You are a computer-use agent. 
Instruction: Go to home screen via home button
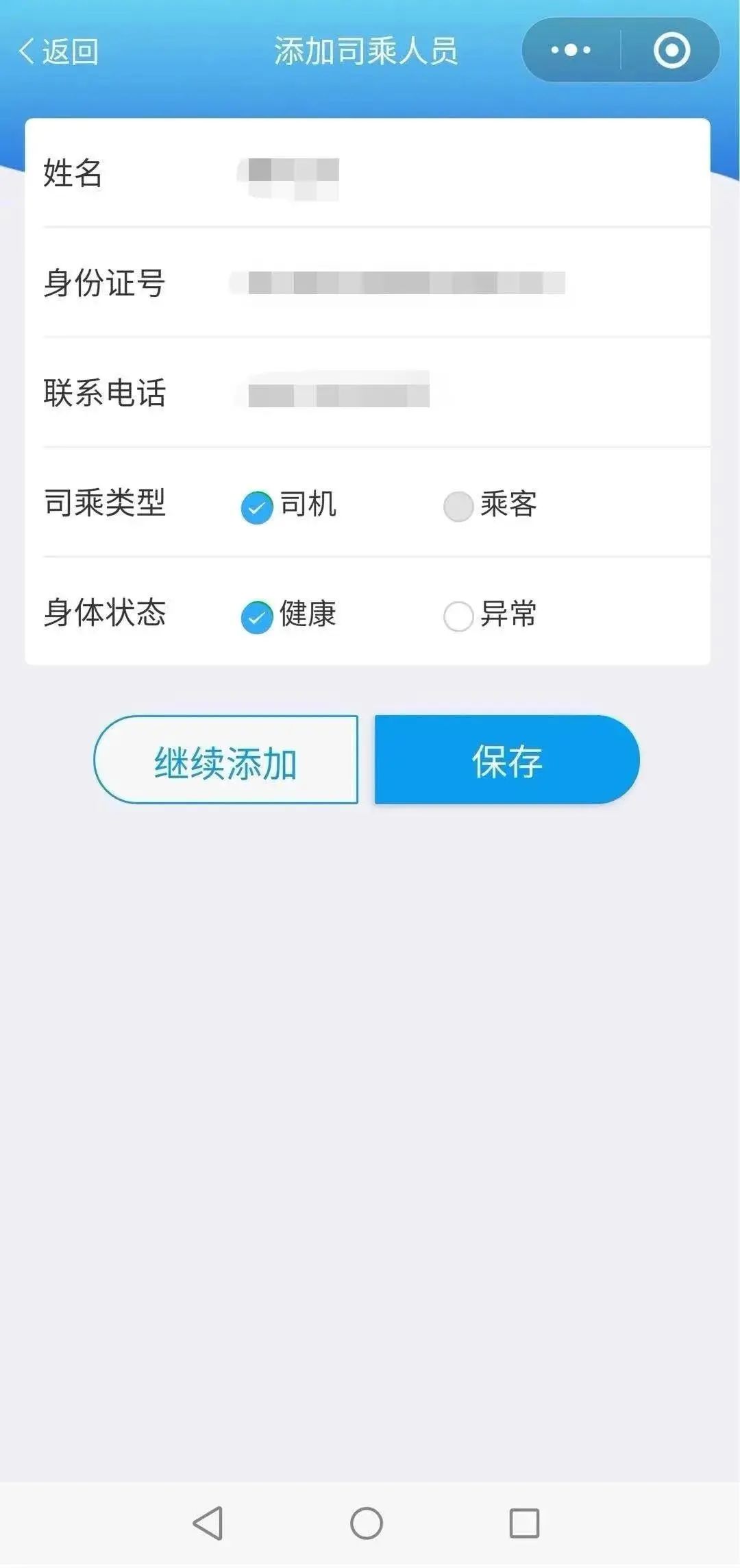click(367, 1523)
